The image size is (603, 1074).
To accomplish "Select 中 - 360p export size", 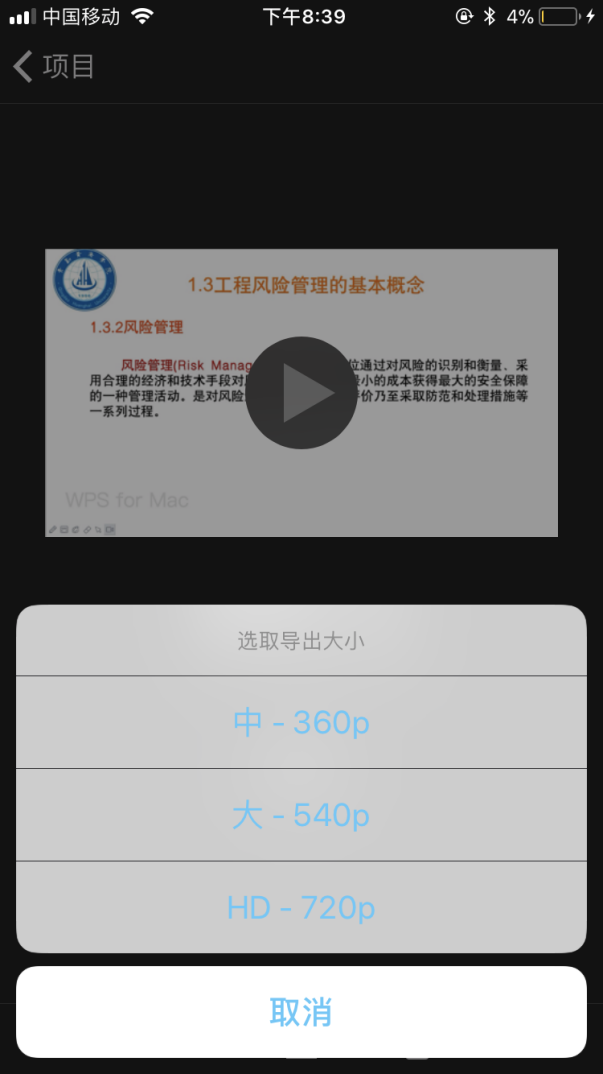I will [x=301, y=722].
